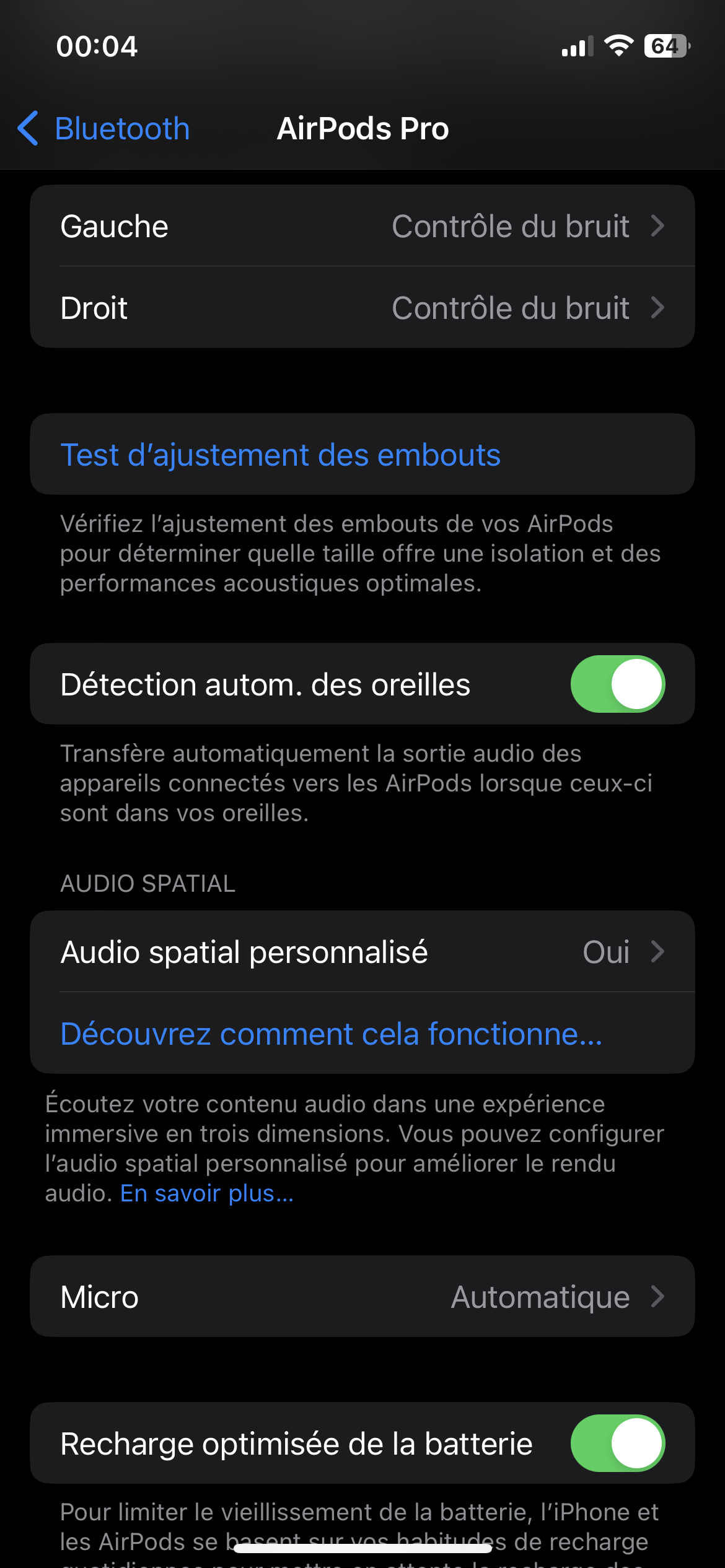The width and height of the screenshot is (725, 1568).
Task: Open Micro settings
Action: coord(362,1297)
